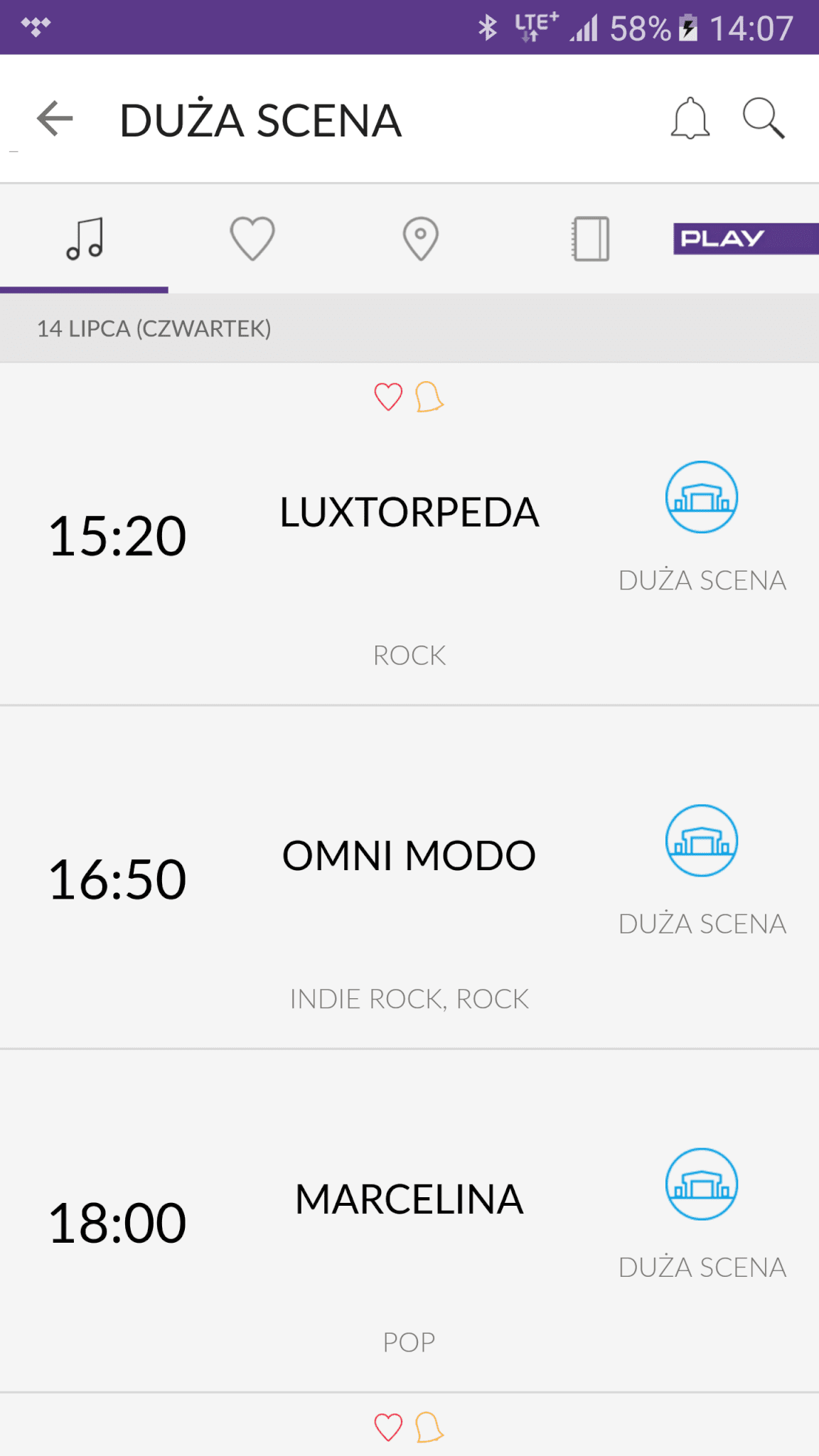Image resolution: width=819 pixels, height=1456 pixels.
Task: Favorite Luxtorpeda with the red heart
Action: pos(388,397)
